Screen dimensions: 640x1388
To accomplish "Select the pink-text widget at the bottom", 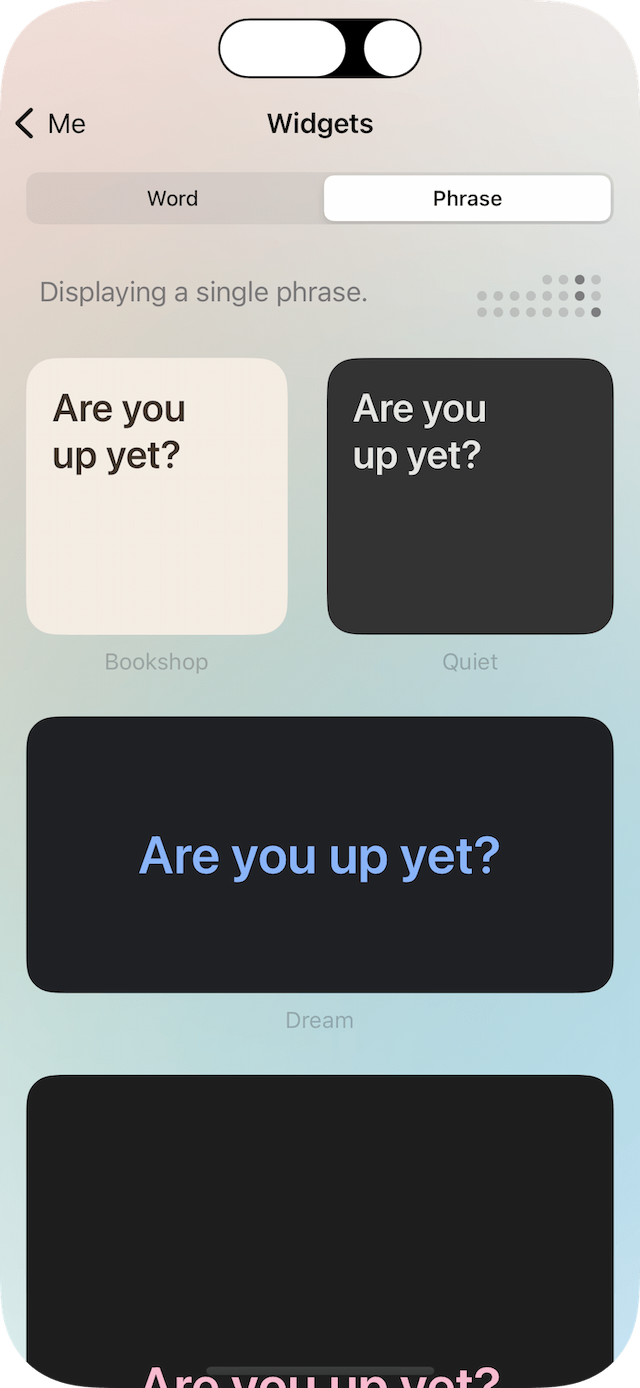I will click(x=320, y=1230).
